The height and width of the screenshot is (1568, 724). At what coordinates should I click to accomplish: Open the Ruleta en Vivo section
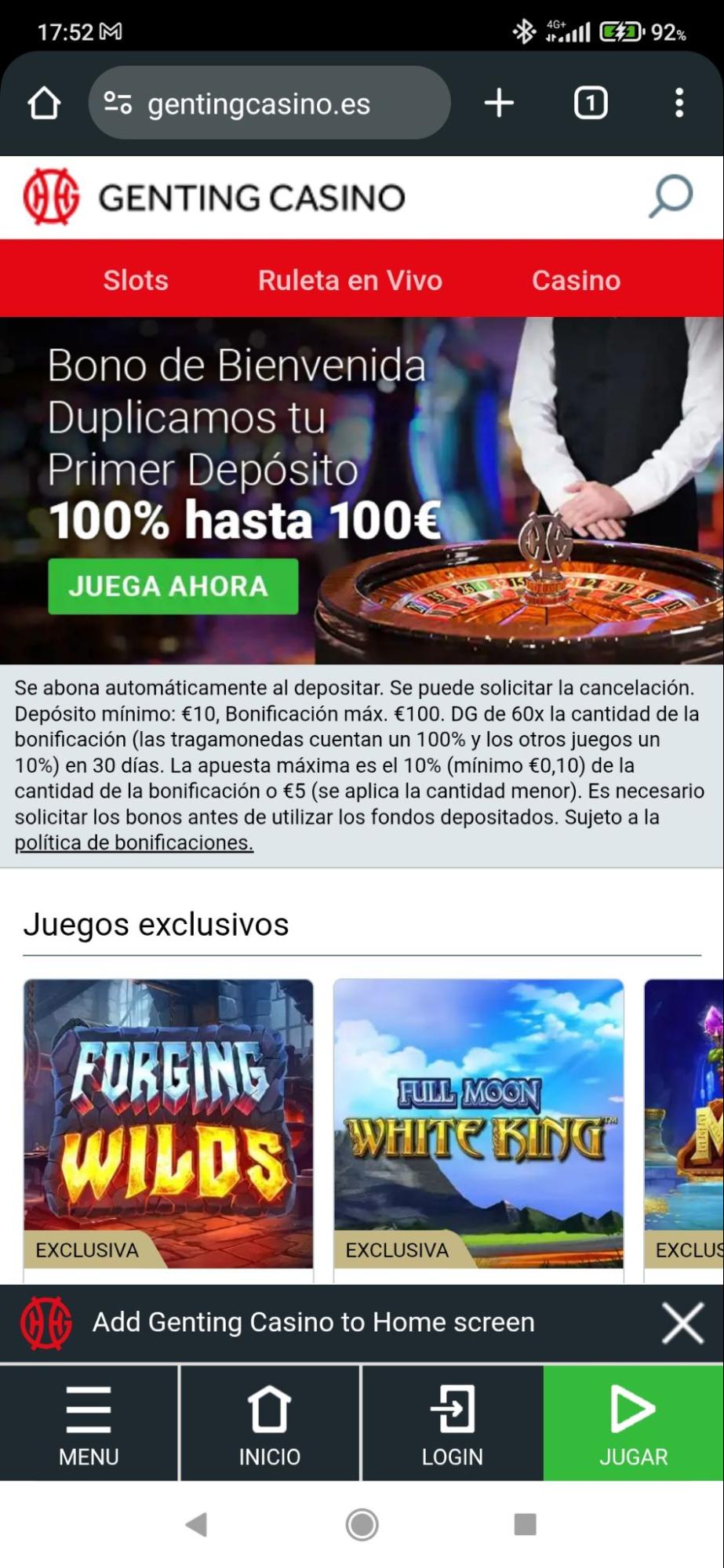pyautogui.click(x=350, y=280)
